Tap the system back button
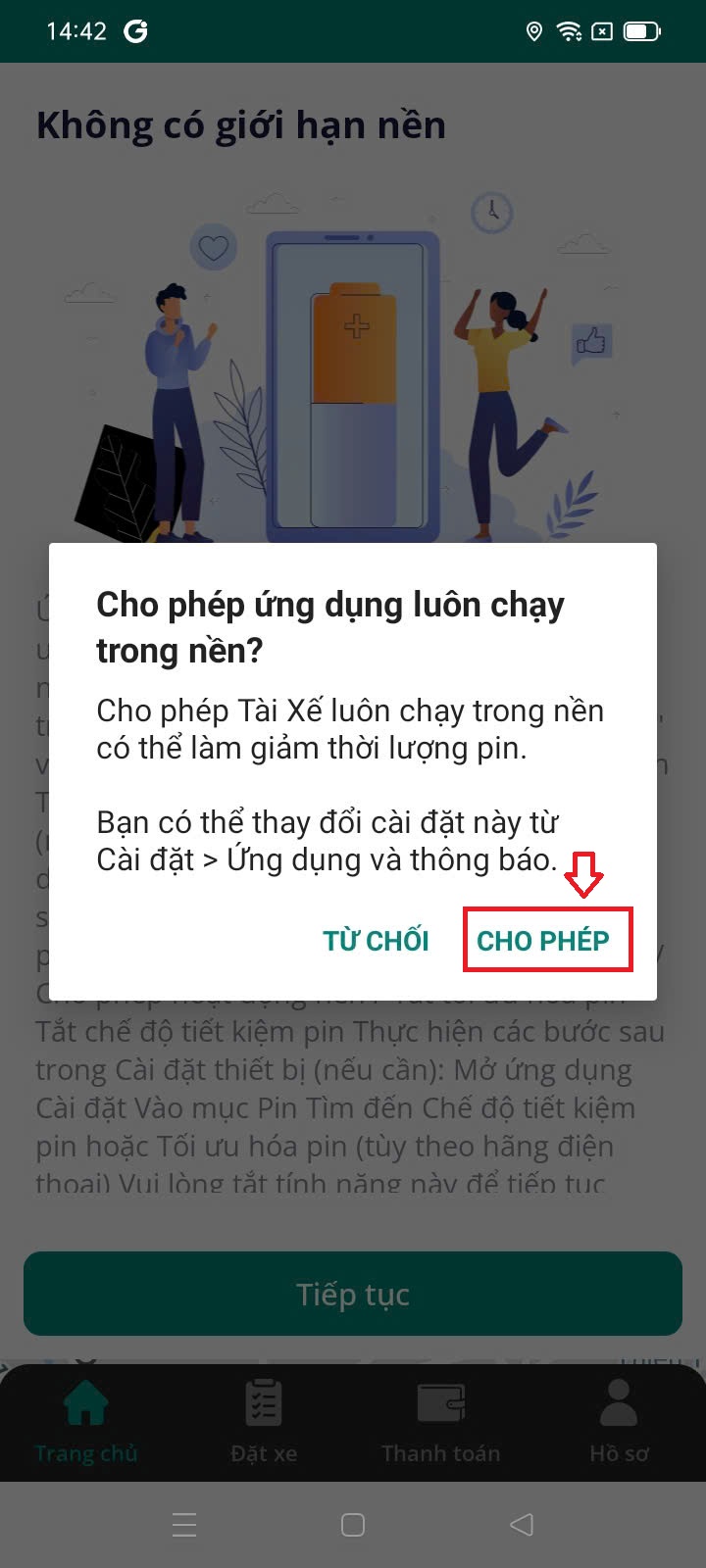 522,1524
